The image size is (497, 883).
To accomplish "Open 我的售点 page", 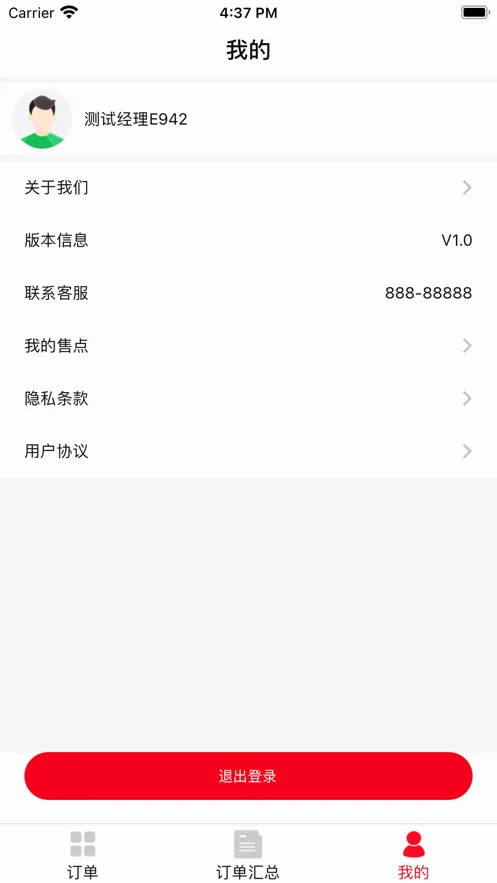I will point(248,345).
